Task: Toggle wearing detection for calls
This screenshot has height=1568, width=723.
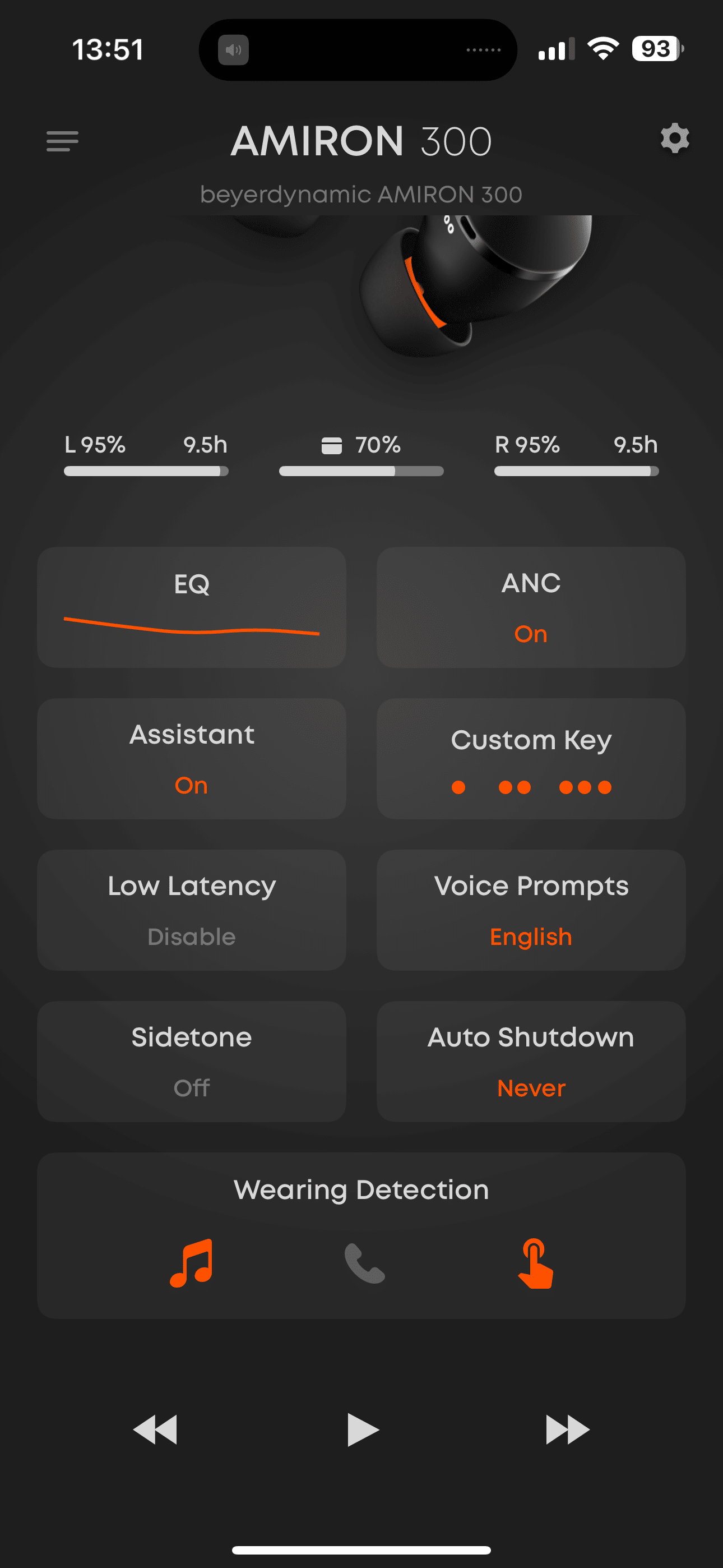Action: click(x=364, y=1263)
